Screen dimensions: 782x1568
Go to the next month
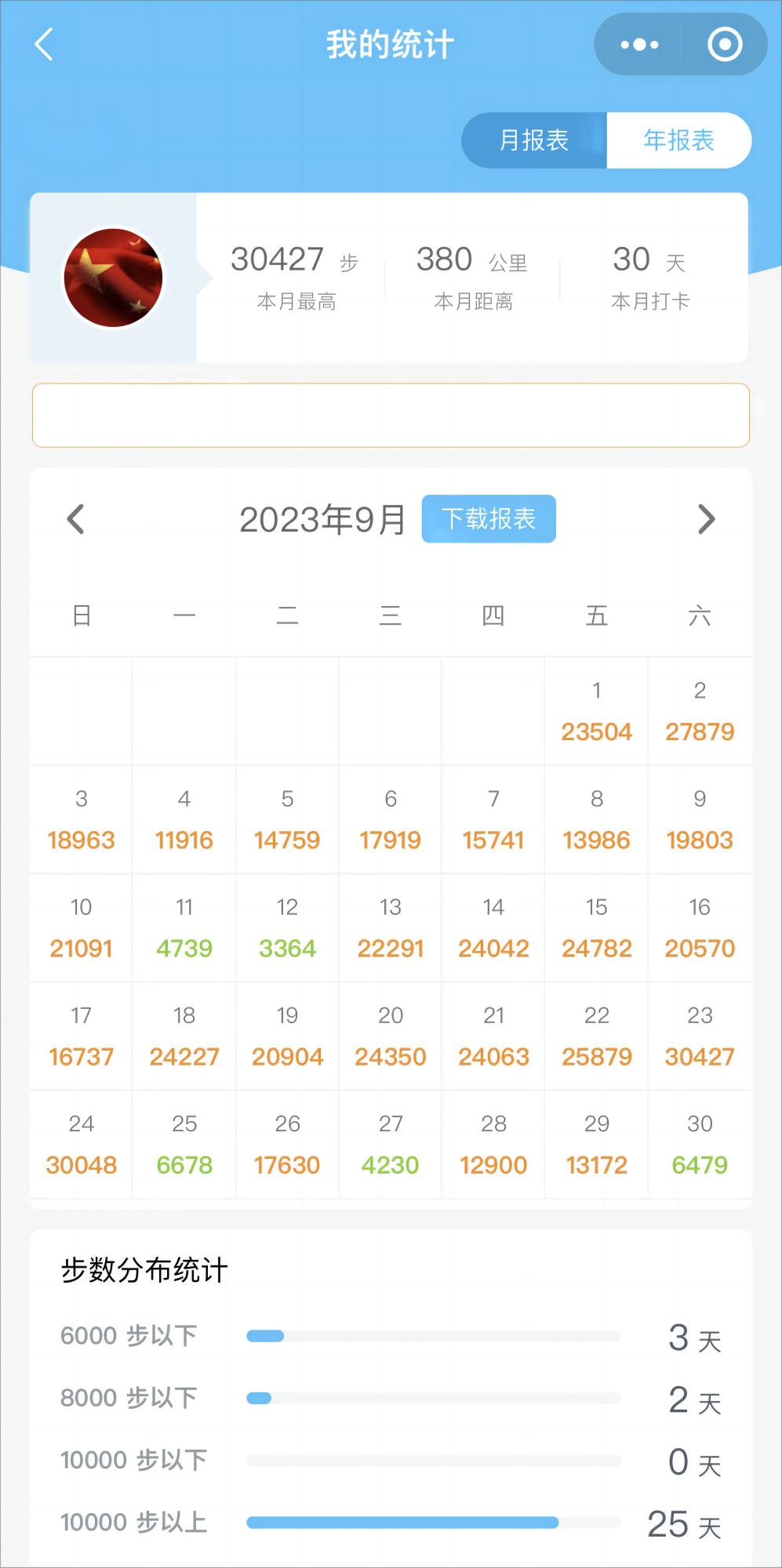pyautogui.click(x=706, y=519)
